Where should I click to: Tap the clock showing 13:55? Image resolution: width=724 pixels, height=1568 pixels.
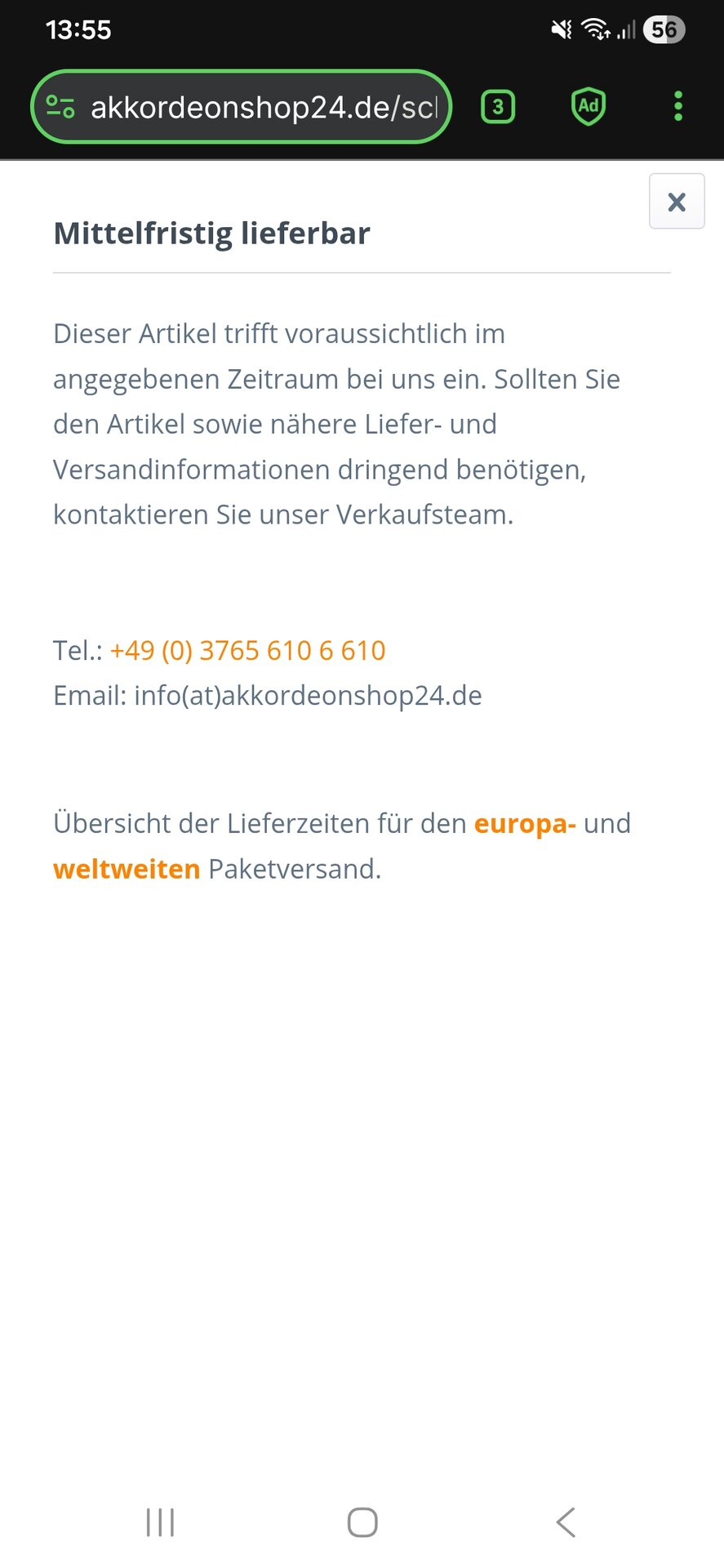coord(79,29)
